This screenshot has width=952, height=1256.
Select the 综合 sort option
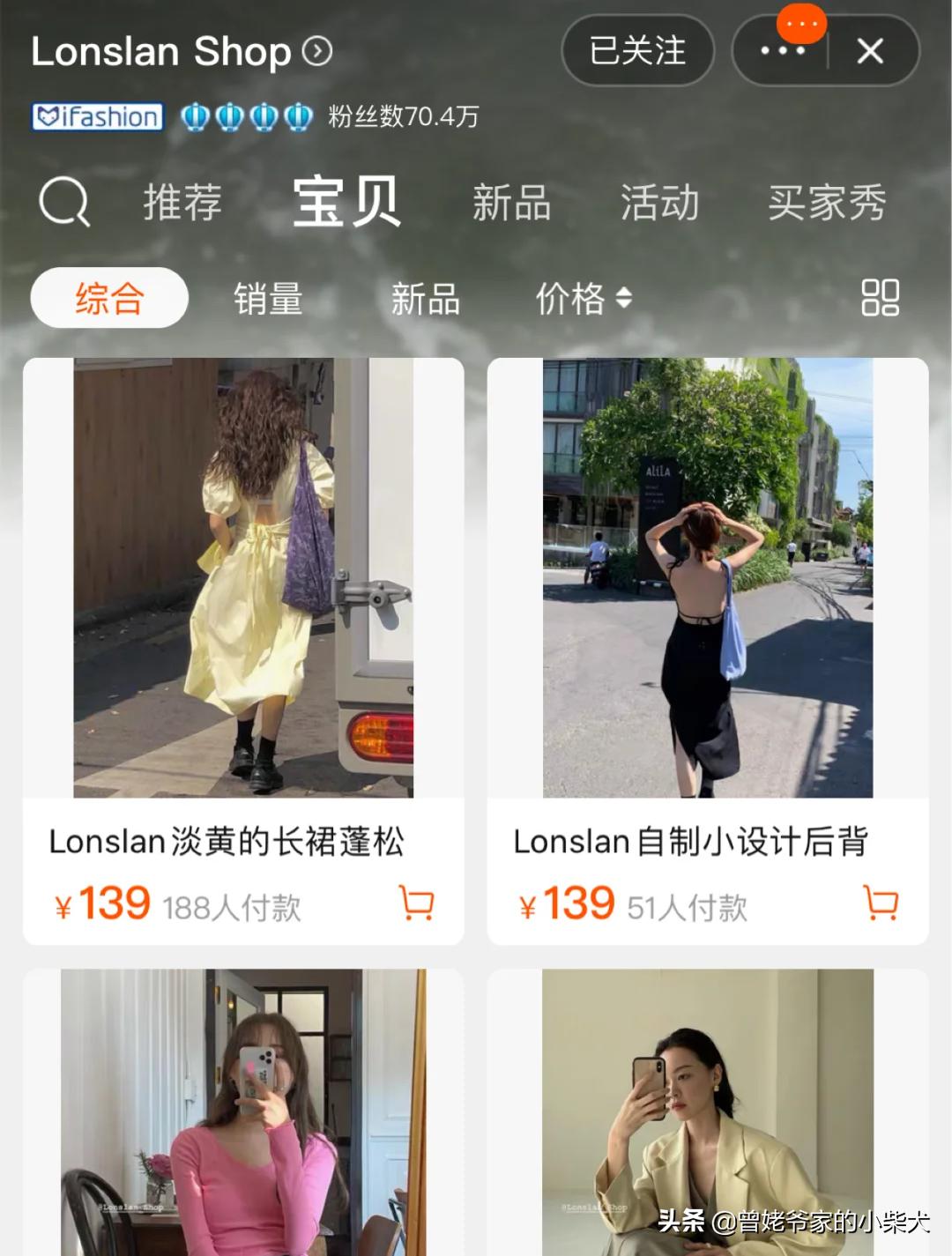coord(108,299)
